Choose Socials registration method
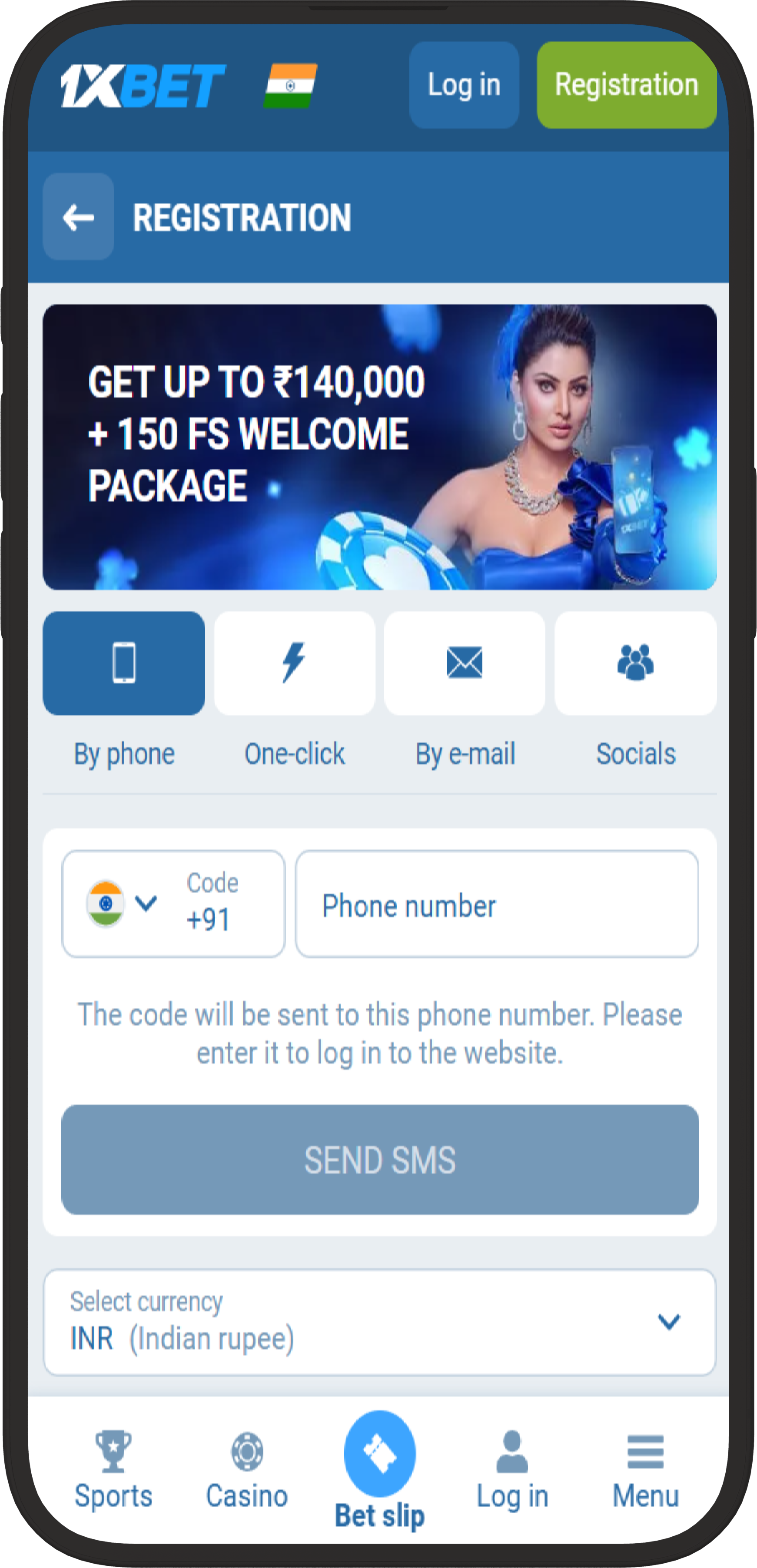The width and height of the screenshot is (757, 1568). coord(635,663)
